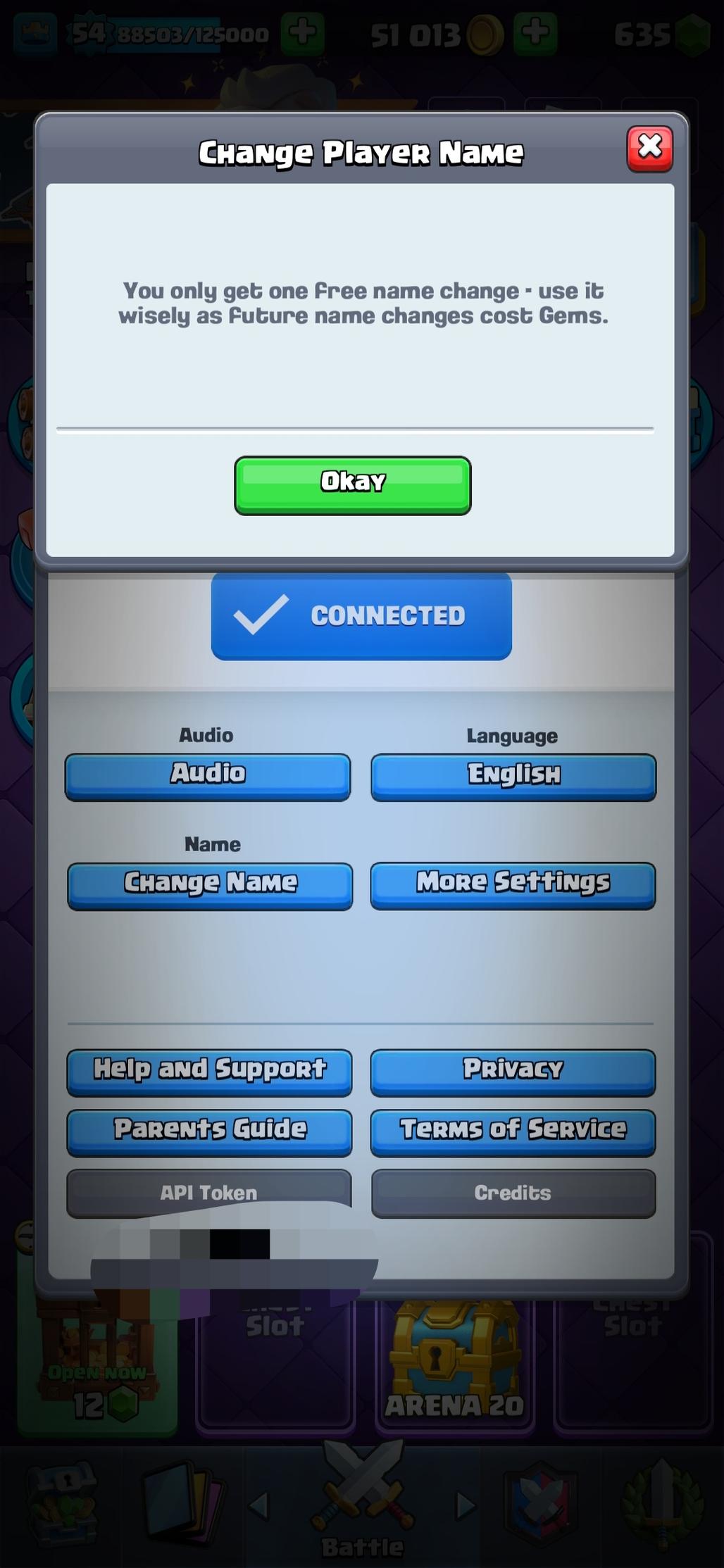Change language from English
Image resolution: width=724 pixels, height=1568 pixels.
tap(513, 777)
